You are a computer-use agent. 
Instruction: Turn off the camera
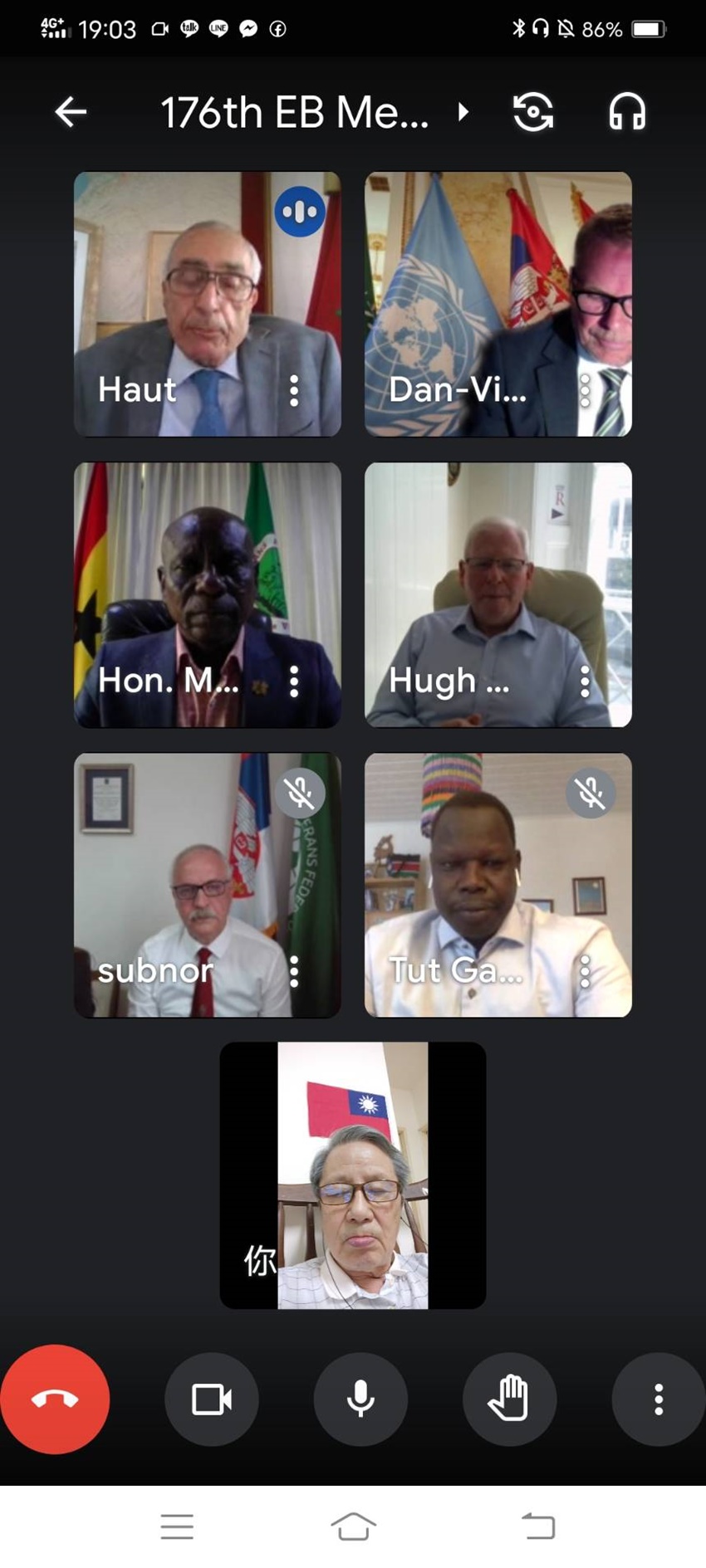point(212,1399)
